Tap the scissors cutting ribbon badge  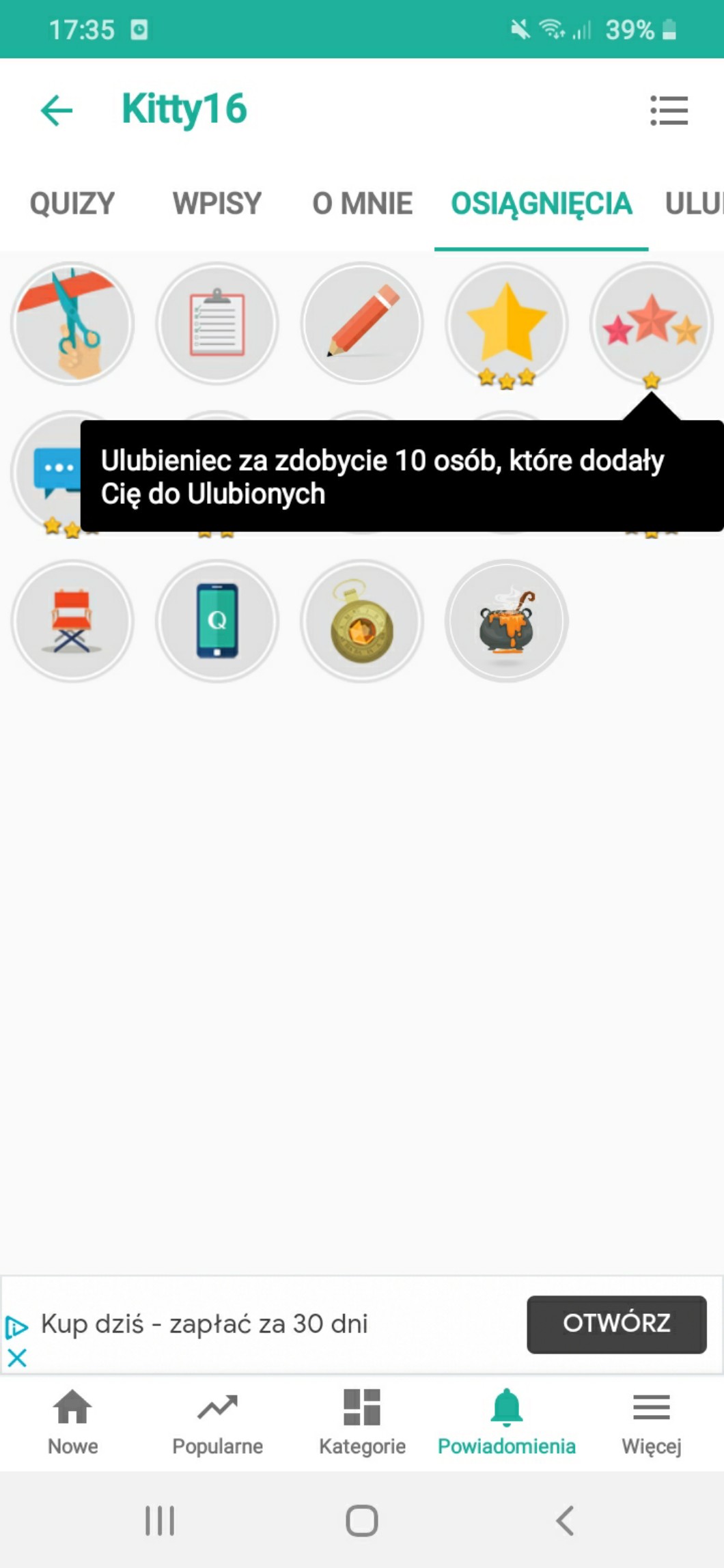click(72, 323)
